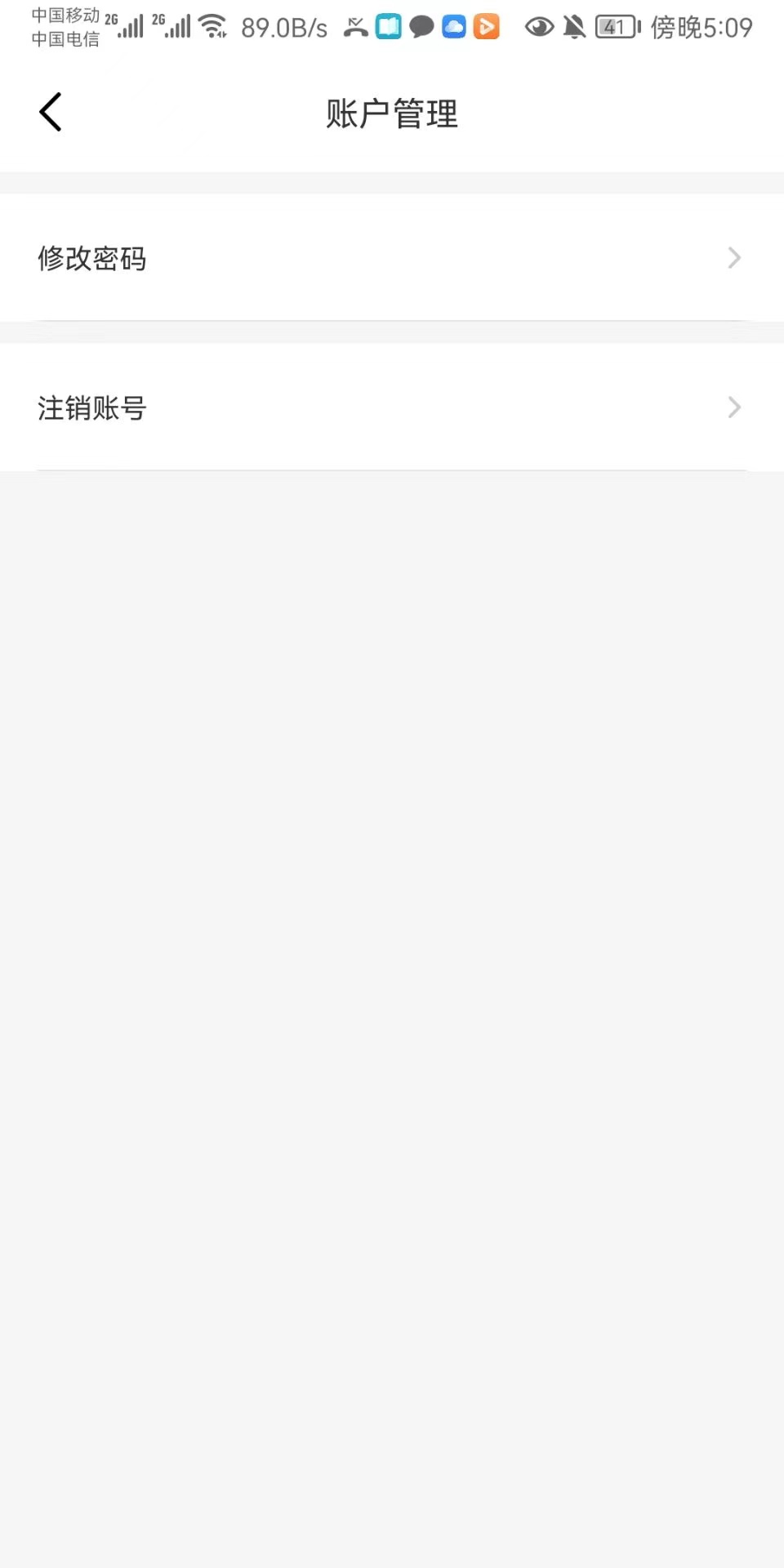Screen dimensions: 784x1568
Task: Open the network speed 89.0B/s indicator
Action: (283, 27)
